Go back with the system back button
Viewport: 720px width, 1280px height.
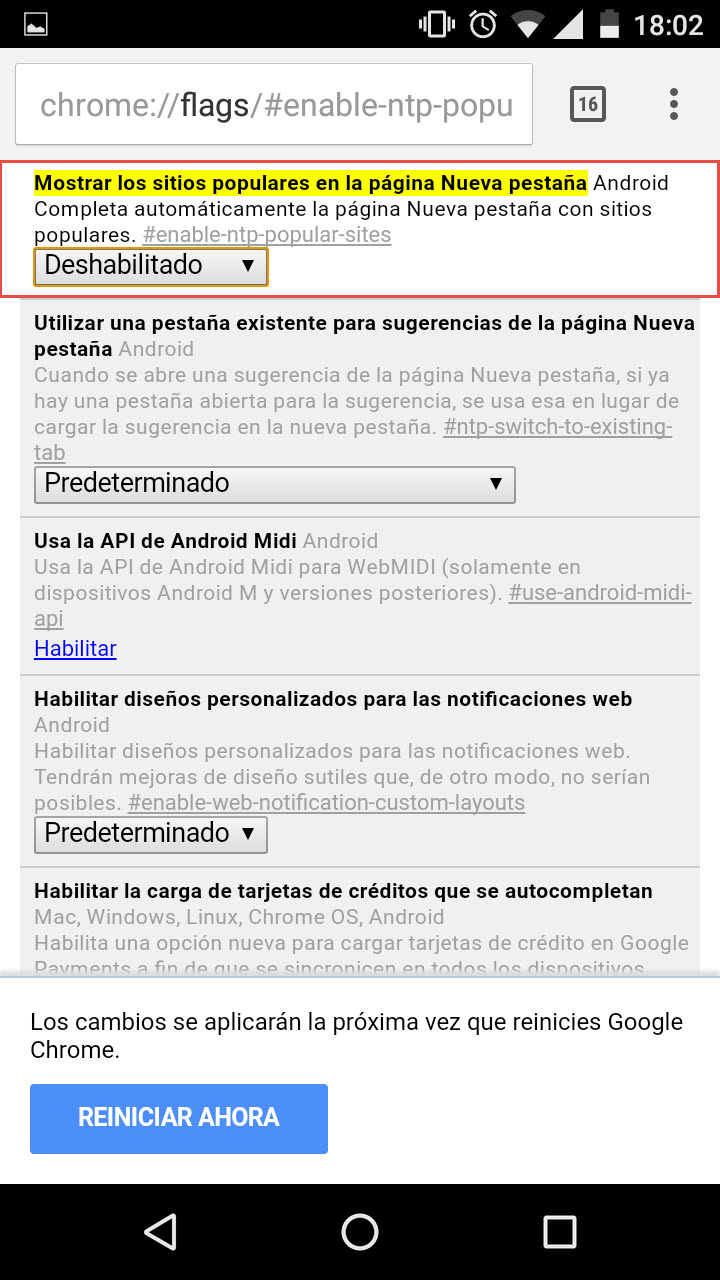coord(160,1232)
